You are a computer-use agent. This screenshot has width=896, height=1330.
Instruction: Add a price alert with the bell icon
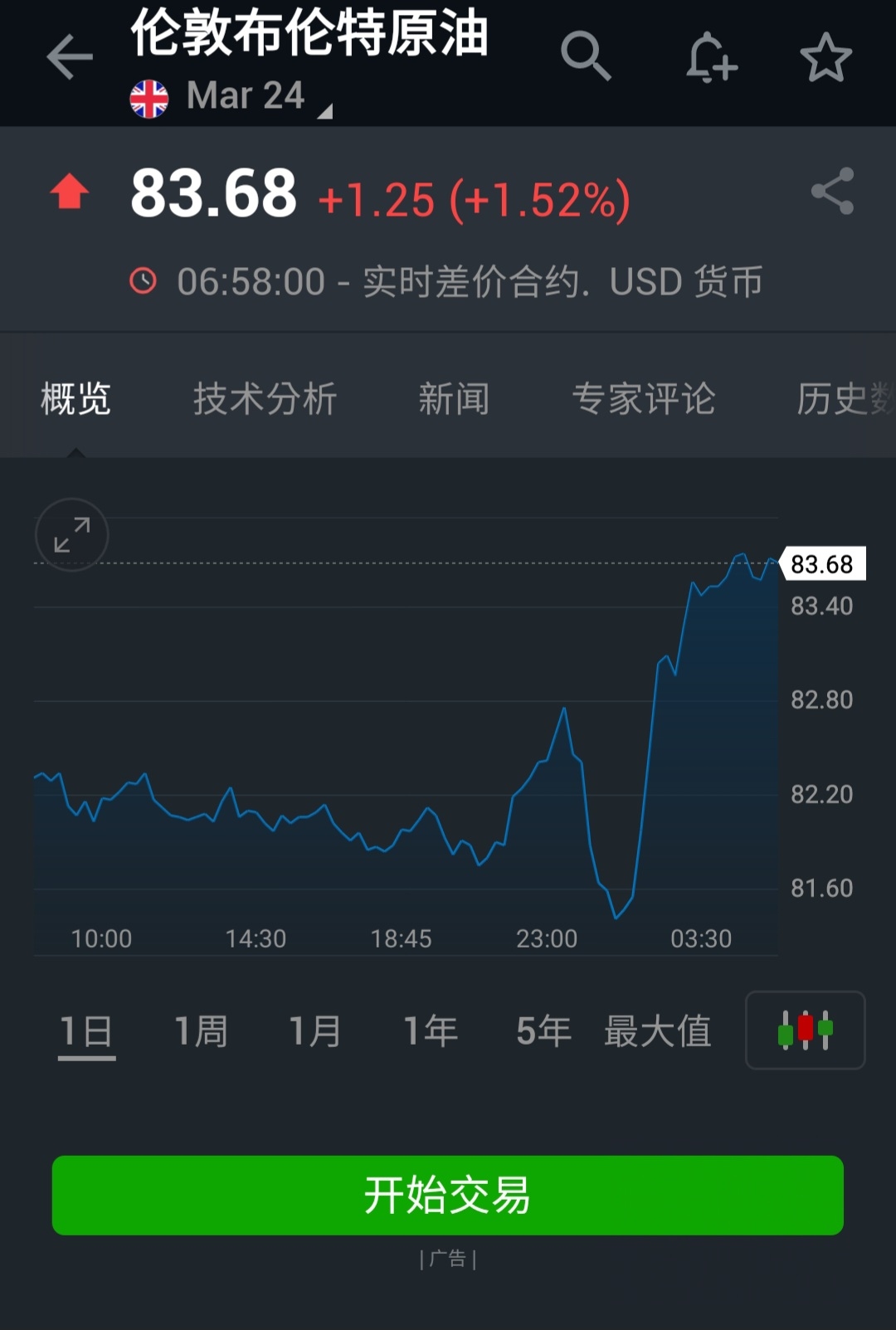point(711,57)
